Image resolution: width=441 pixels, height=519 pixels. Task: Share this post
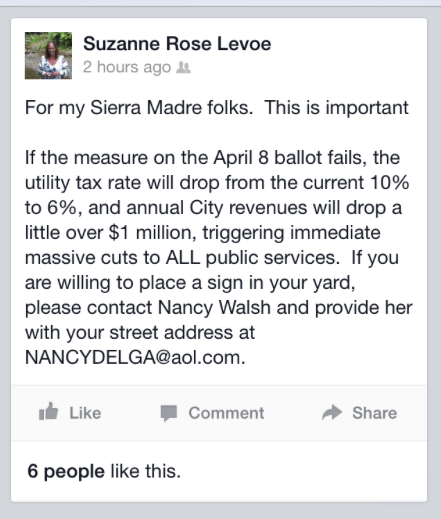[359, 413]
